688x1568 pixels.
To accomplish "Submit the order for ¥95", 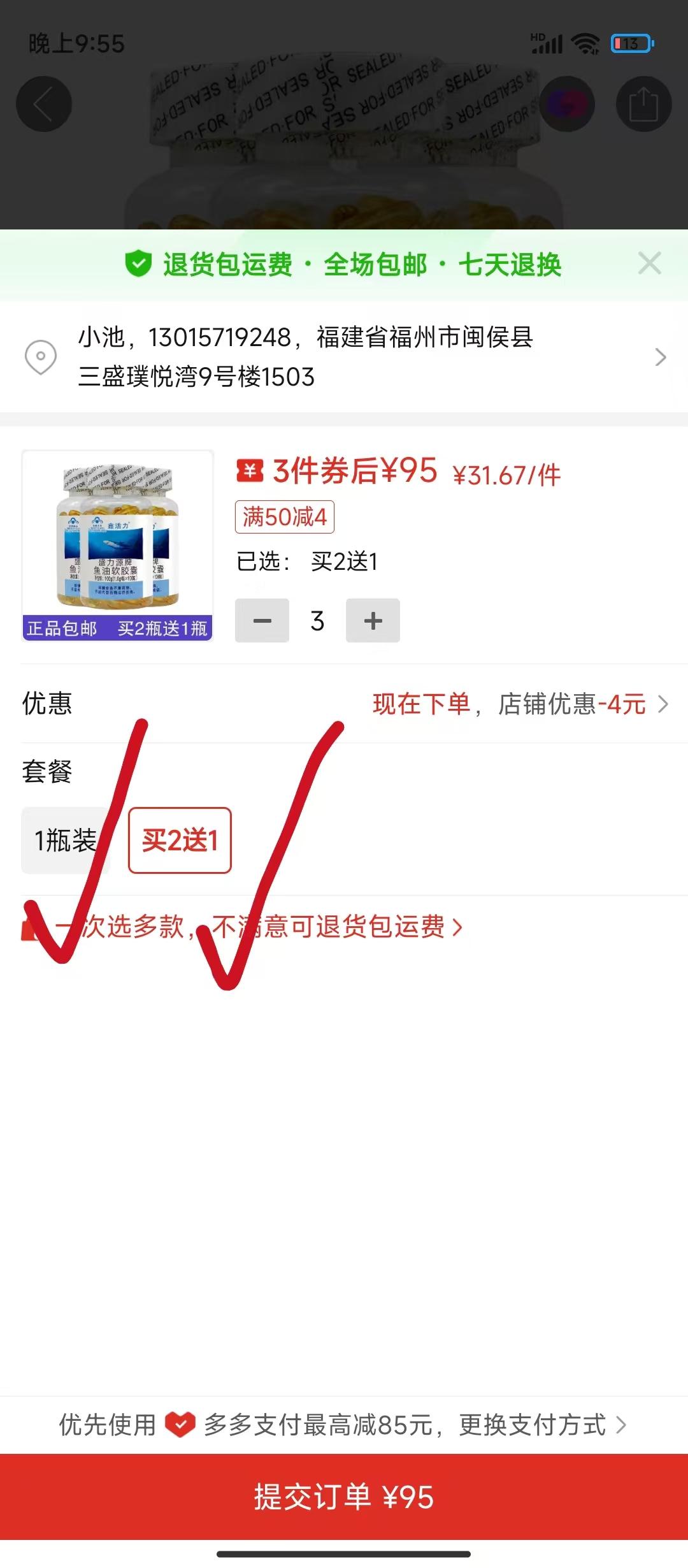I will tap(344, 1497).
